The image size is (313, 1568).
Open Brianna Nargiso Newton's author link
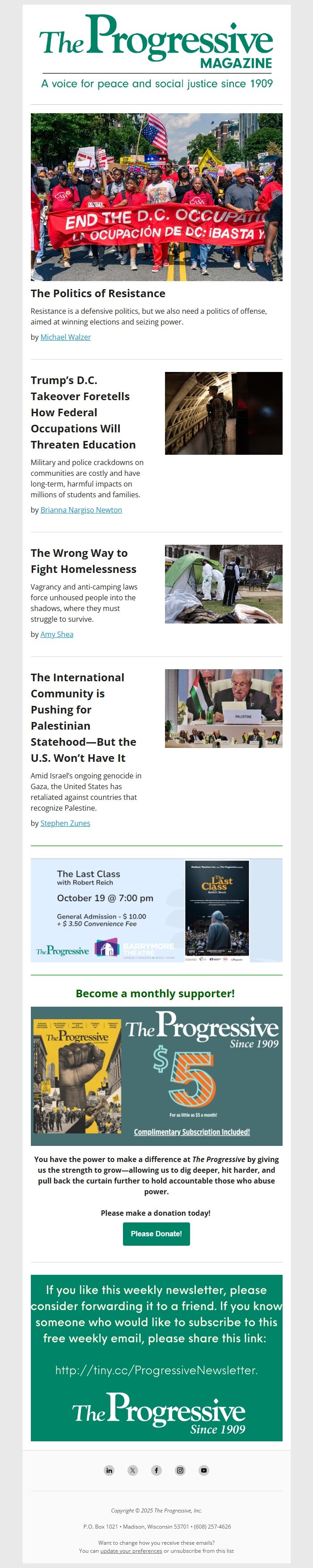81,509
